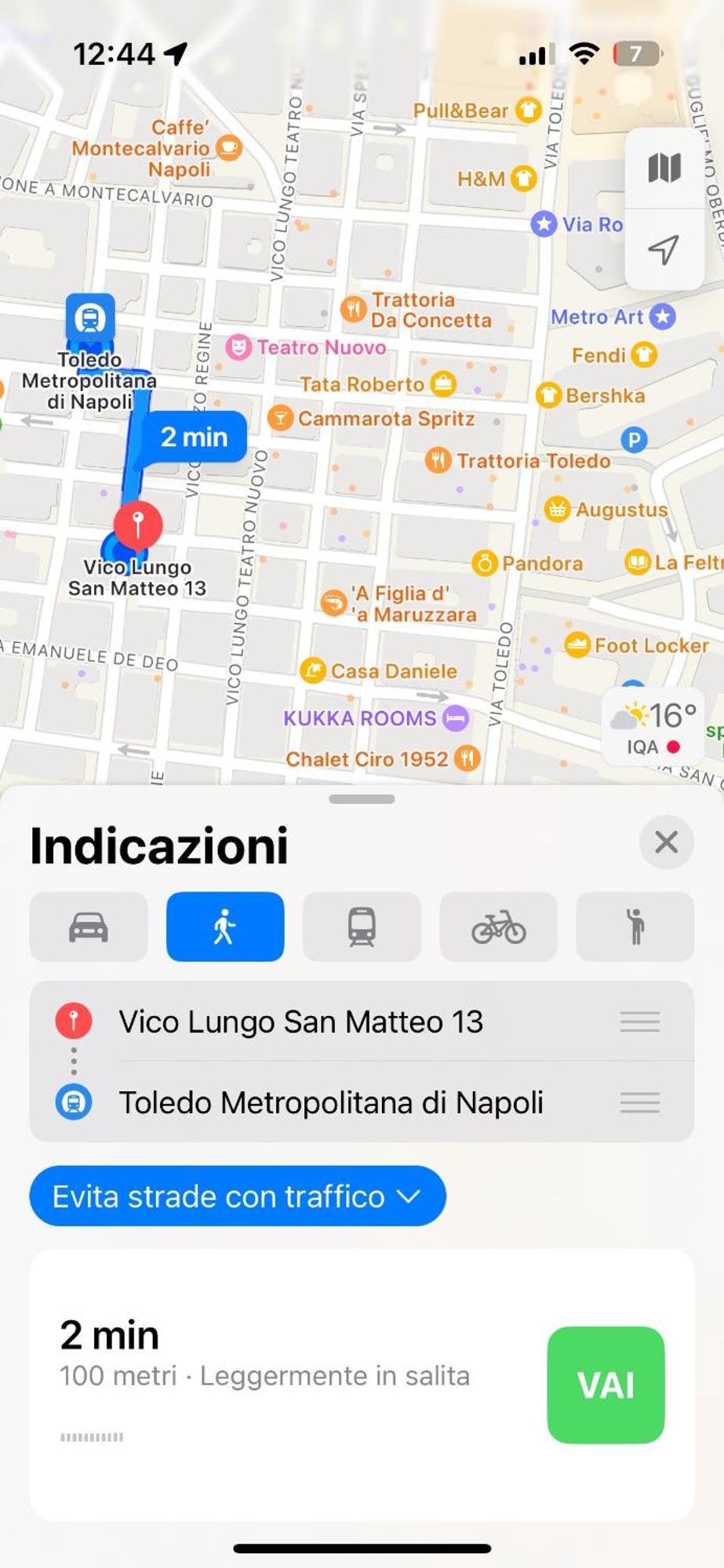Start navigation with the VAI button
Viewport: 724px width, 1568px height.
pyautogui.click(x=606, y=1385)
